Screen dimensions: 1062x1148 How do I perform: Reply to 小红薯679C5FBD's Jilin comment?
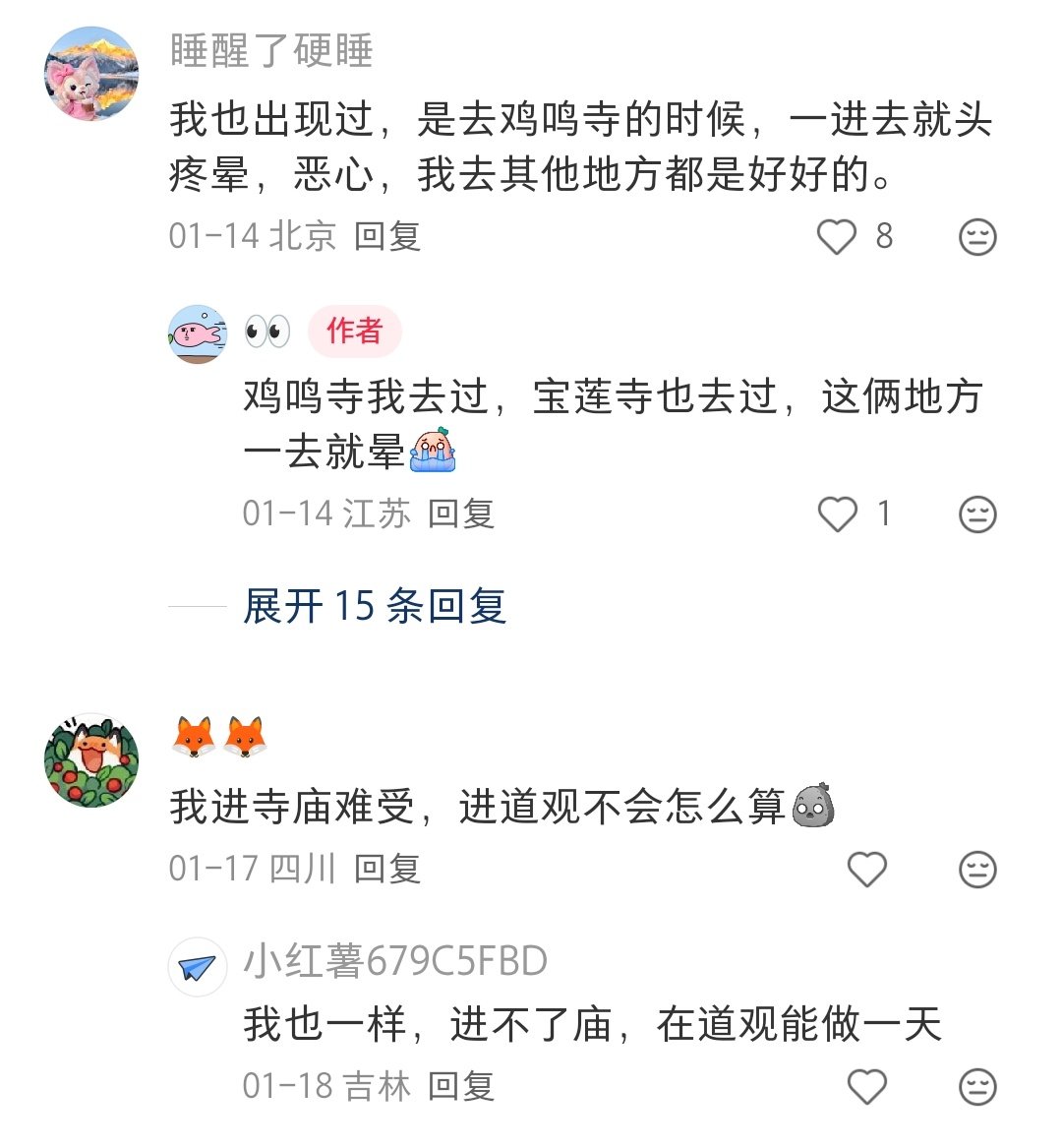461,1086
